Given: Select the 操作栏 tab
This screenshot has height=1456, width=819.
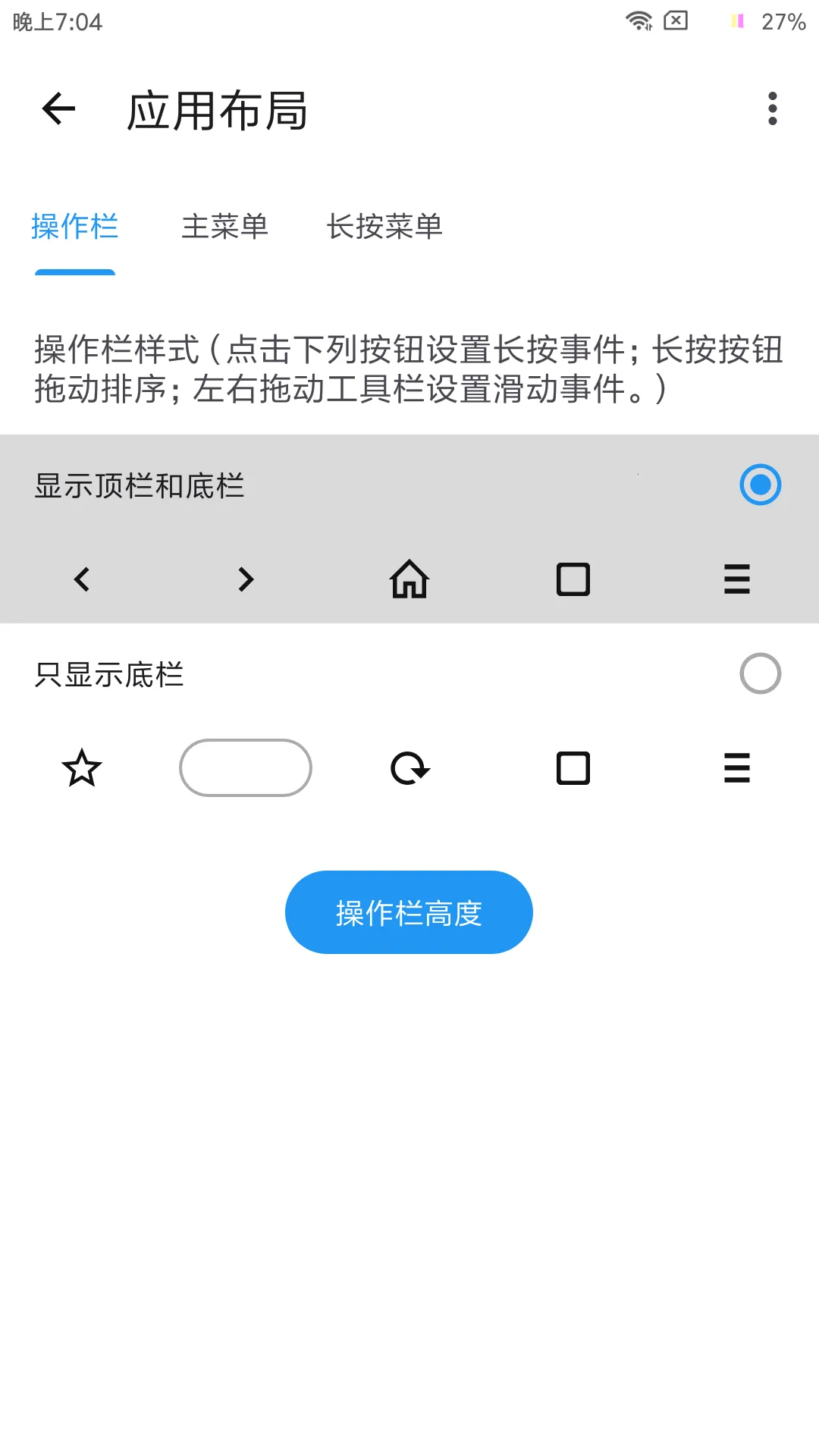Looking at the screenshot, I should 75,226.
